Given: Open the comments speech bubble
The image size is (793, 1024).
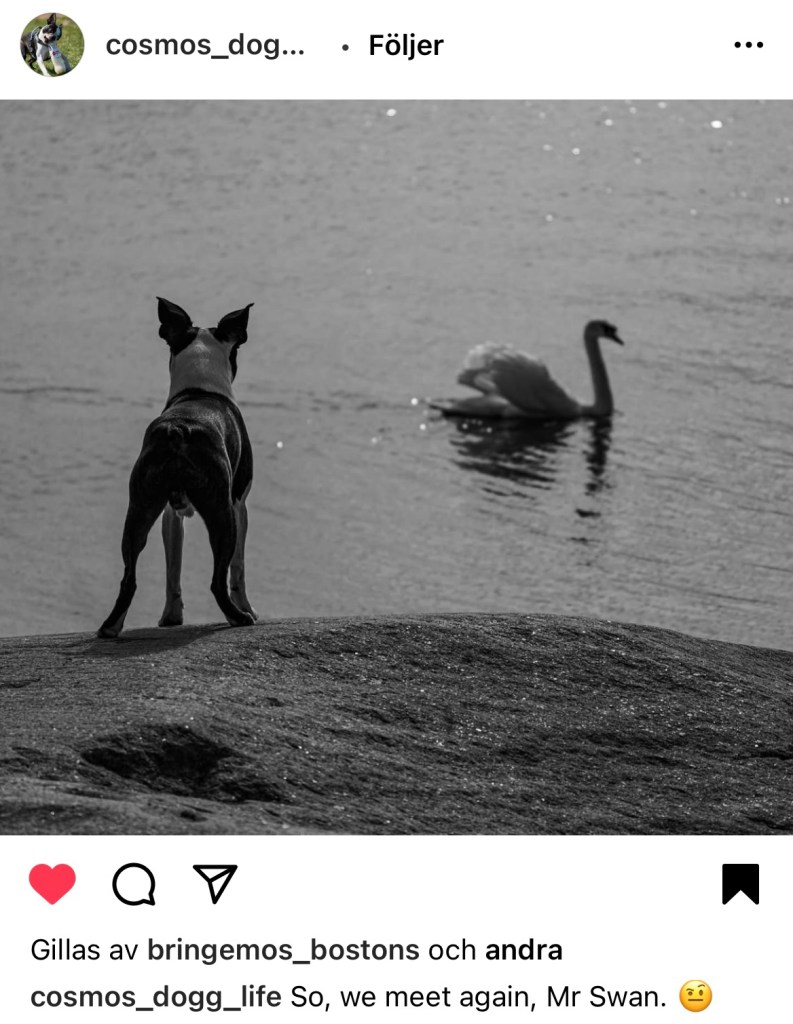Looking at the screenshot, I should (134, 884).
